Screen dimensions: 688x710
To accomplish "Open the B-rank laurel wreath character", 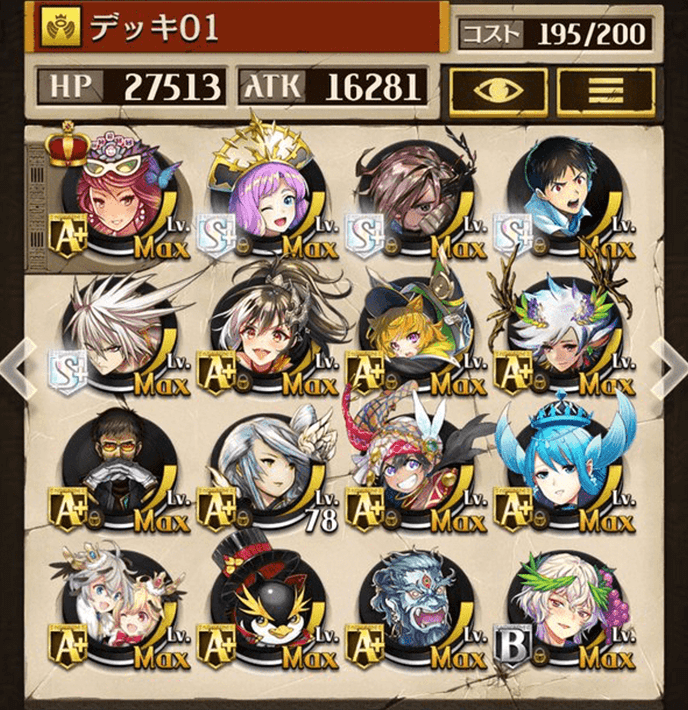I will [x=557, y=607].
